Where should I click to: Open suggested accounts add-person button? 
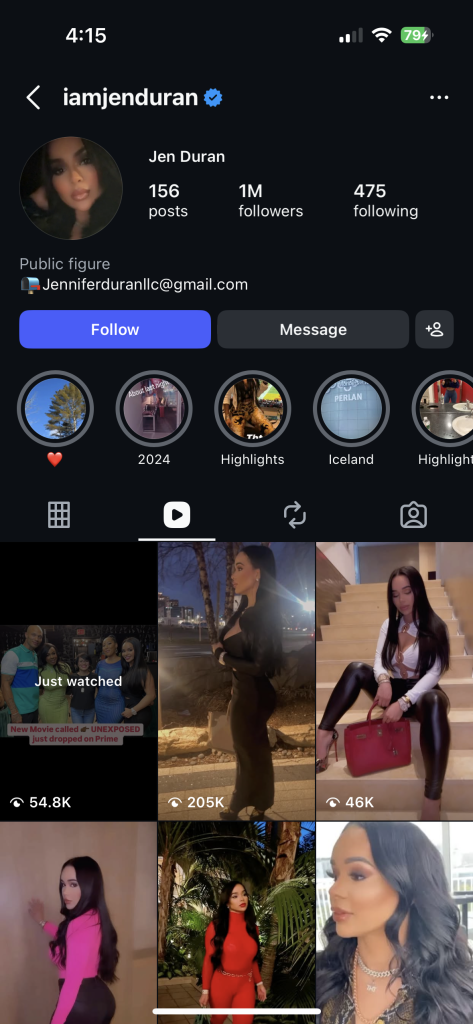coord(434,329)
